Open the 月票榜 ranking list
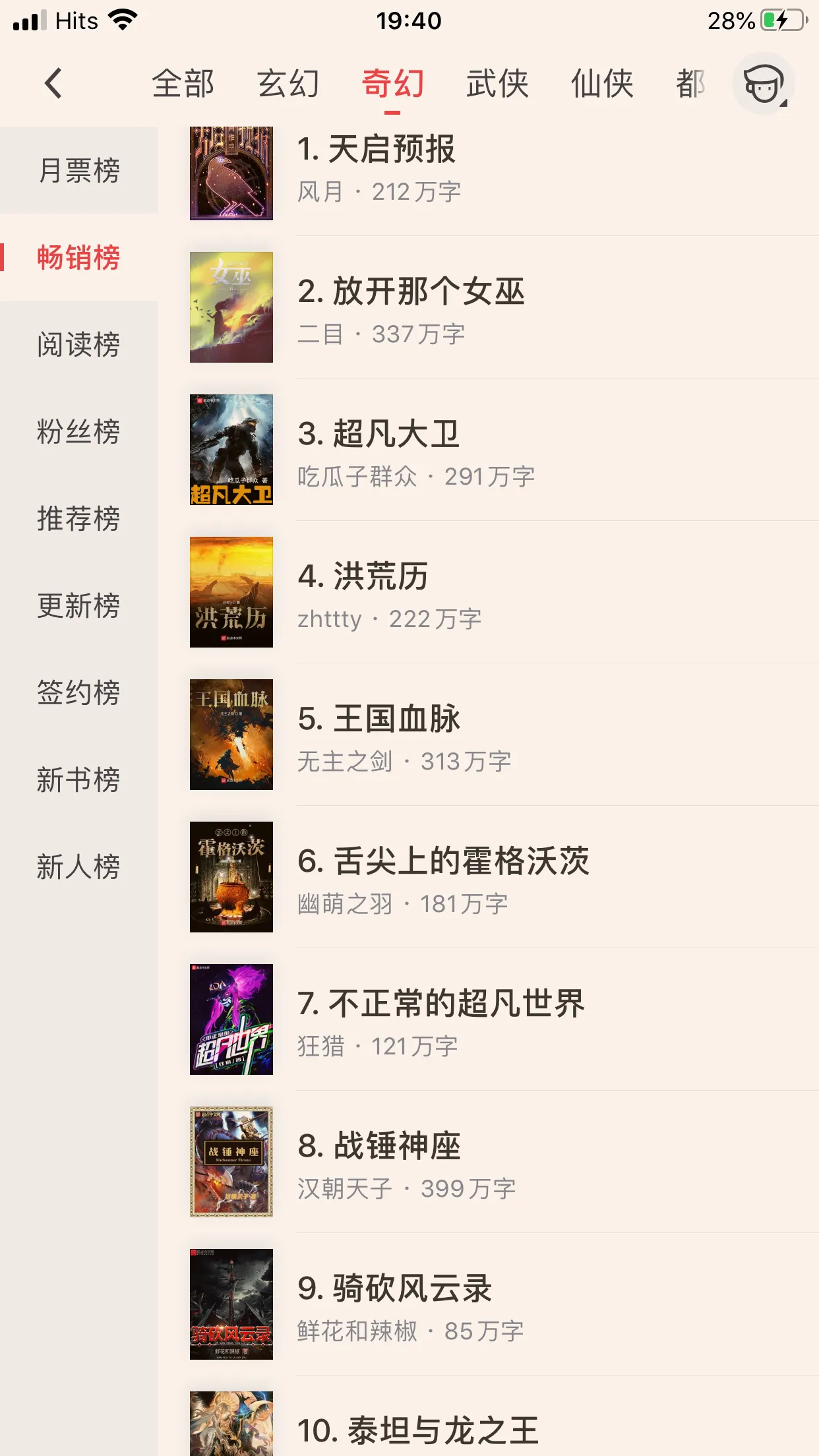Image resolution: width=819 pixels, height=1456 pixels. pyautogui.click(x=79, y=169)
